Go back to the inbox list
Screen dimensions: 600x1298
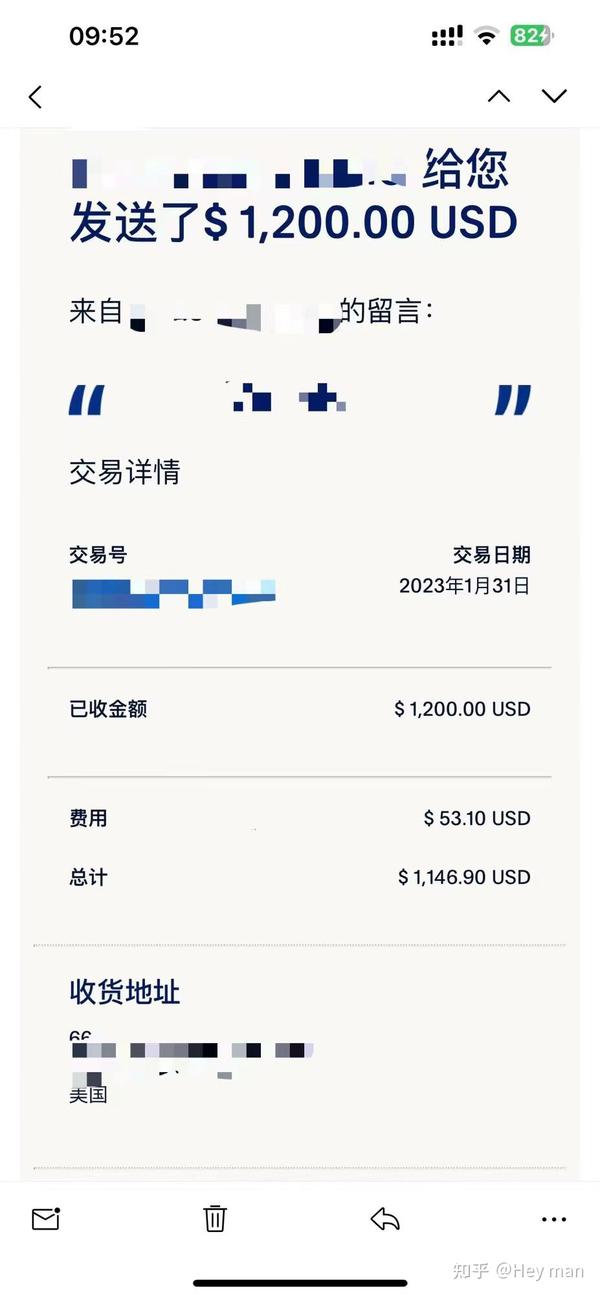pyautogui.click(x=35, y=97)
